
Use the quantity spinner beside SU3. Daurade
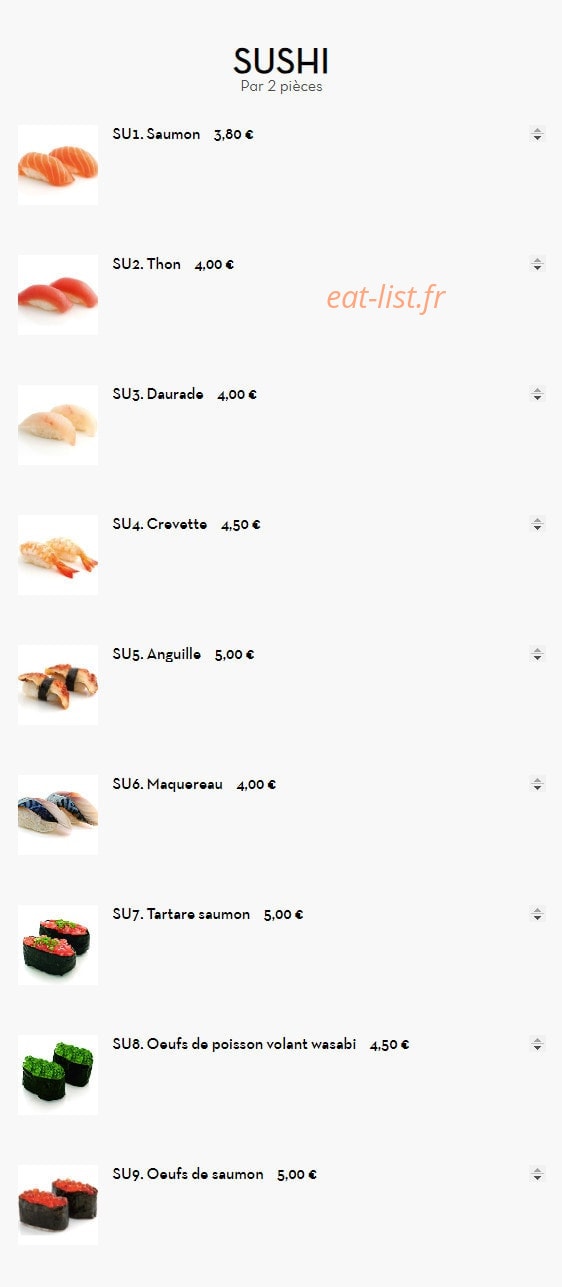tap(537, 394)
